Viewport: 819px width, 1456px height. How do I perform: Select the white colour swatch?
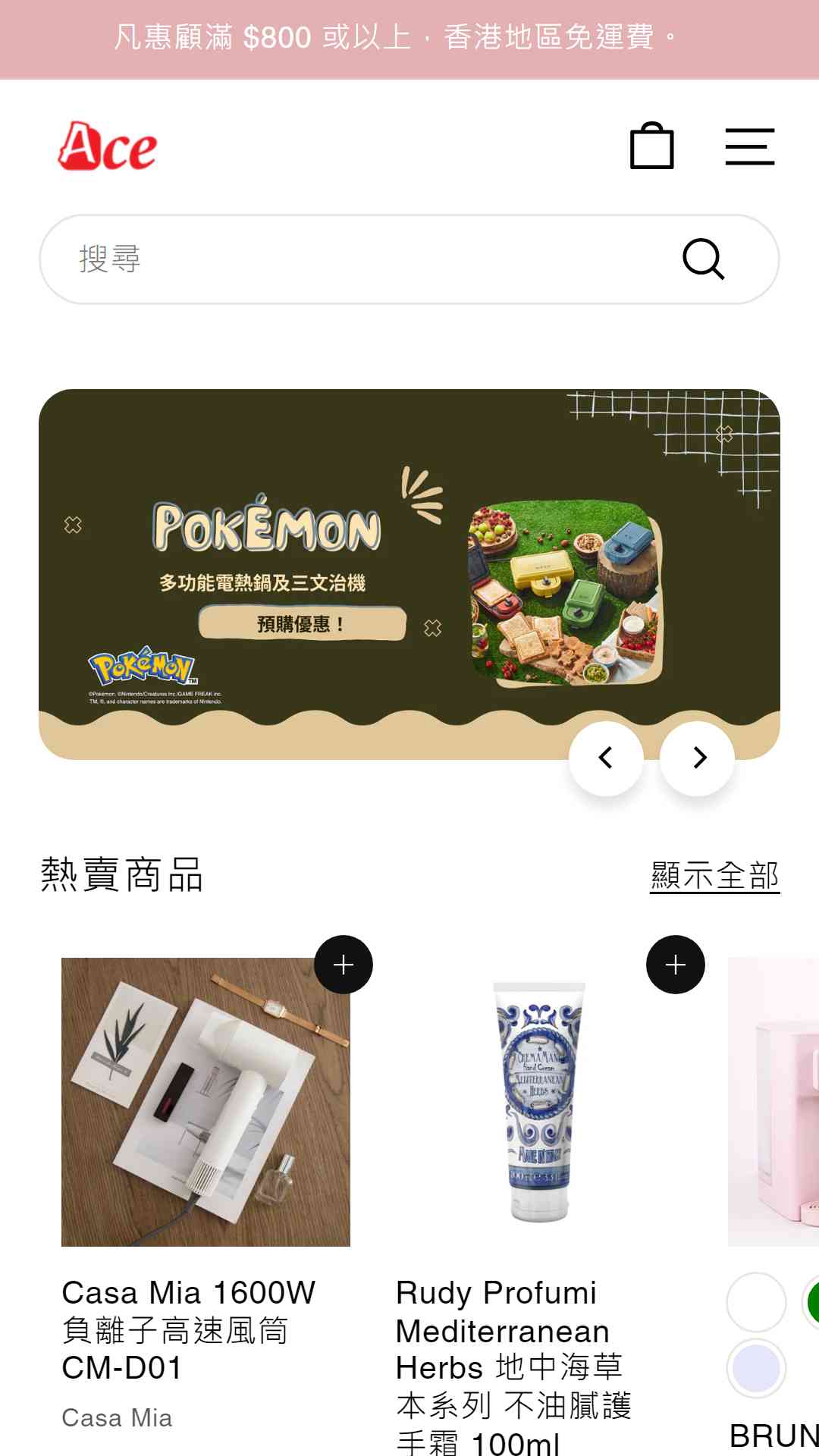pos(756,1302)
